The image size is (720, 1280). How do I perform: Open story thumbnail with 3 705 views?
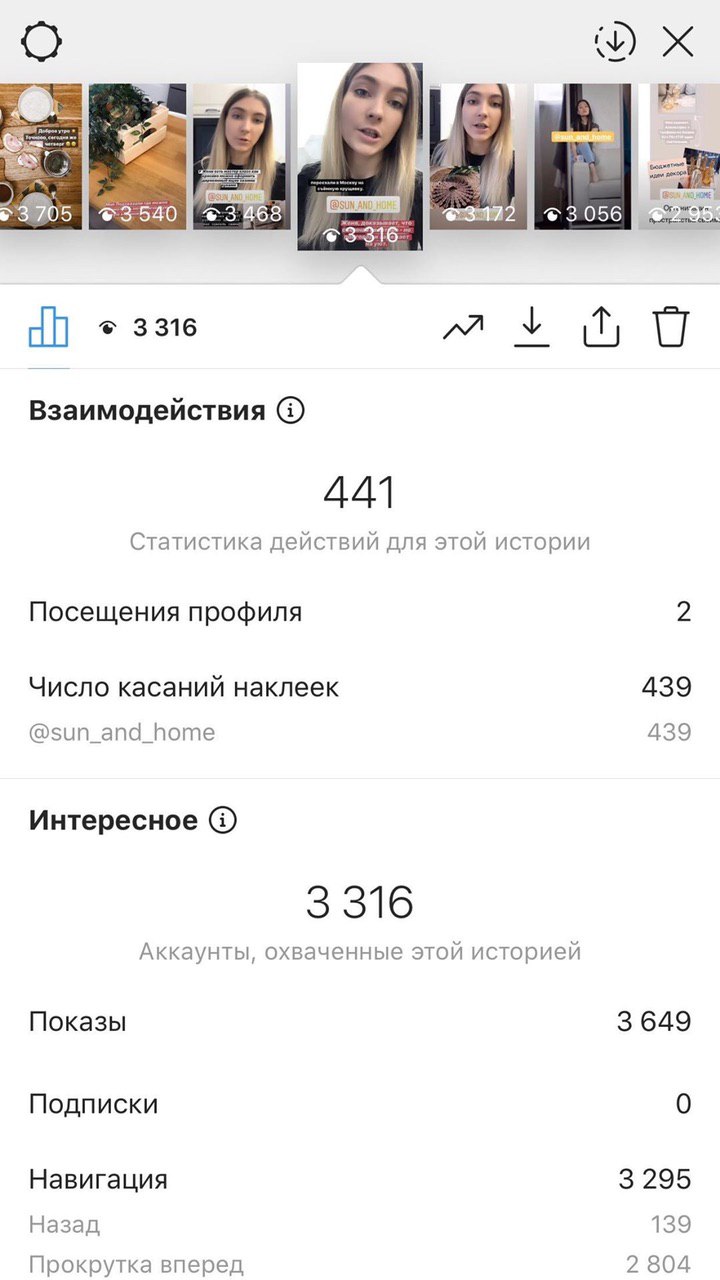(x=40, y=156)
